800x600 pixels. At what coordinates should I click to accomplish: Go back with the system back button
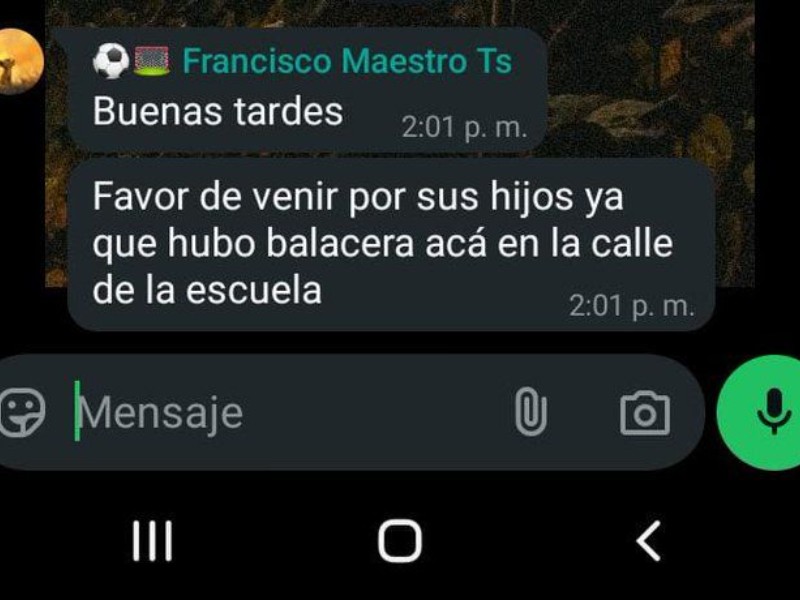coord(648,541)
